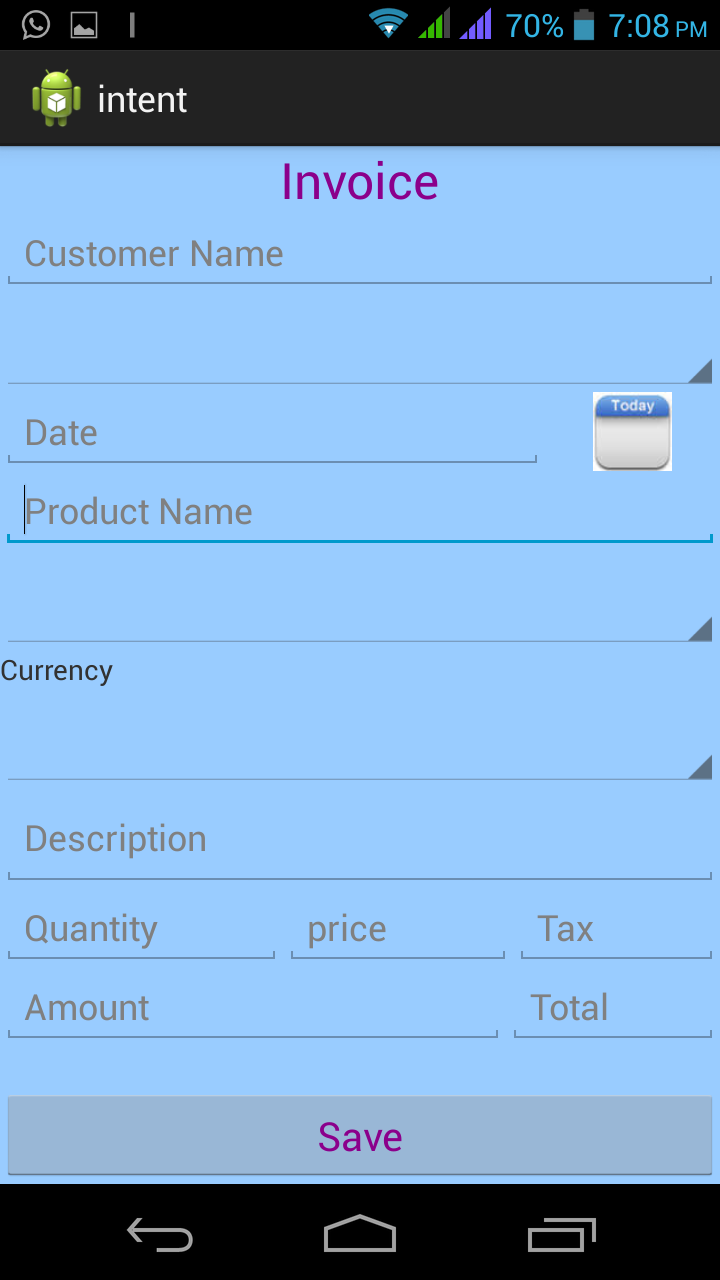Focus the Date text field
The width and height of the screenshot is (720, 1280).
coord(272,433)
